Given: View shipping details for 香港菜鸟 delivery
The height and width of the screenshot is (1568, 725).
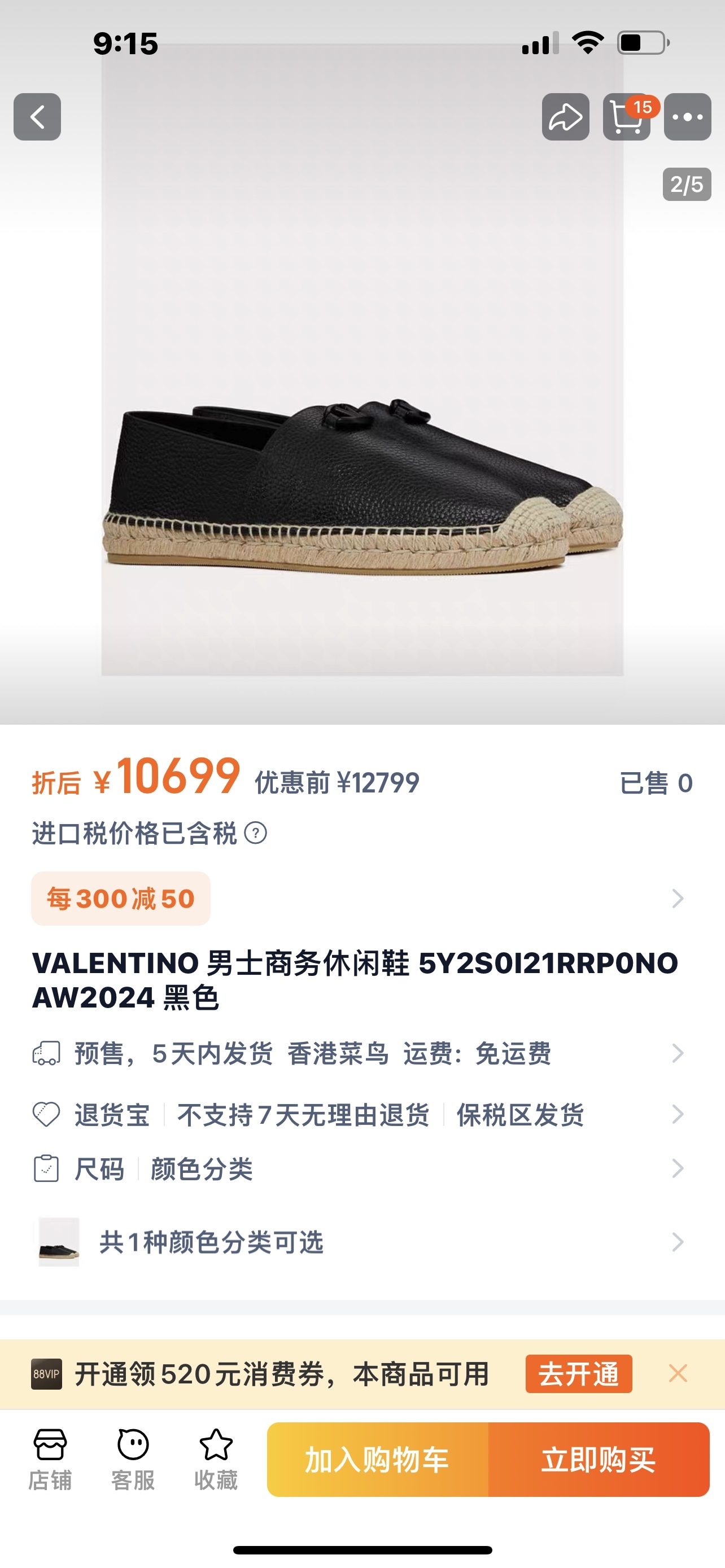Looking at the screenshot, I should [359, 1053].
